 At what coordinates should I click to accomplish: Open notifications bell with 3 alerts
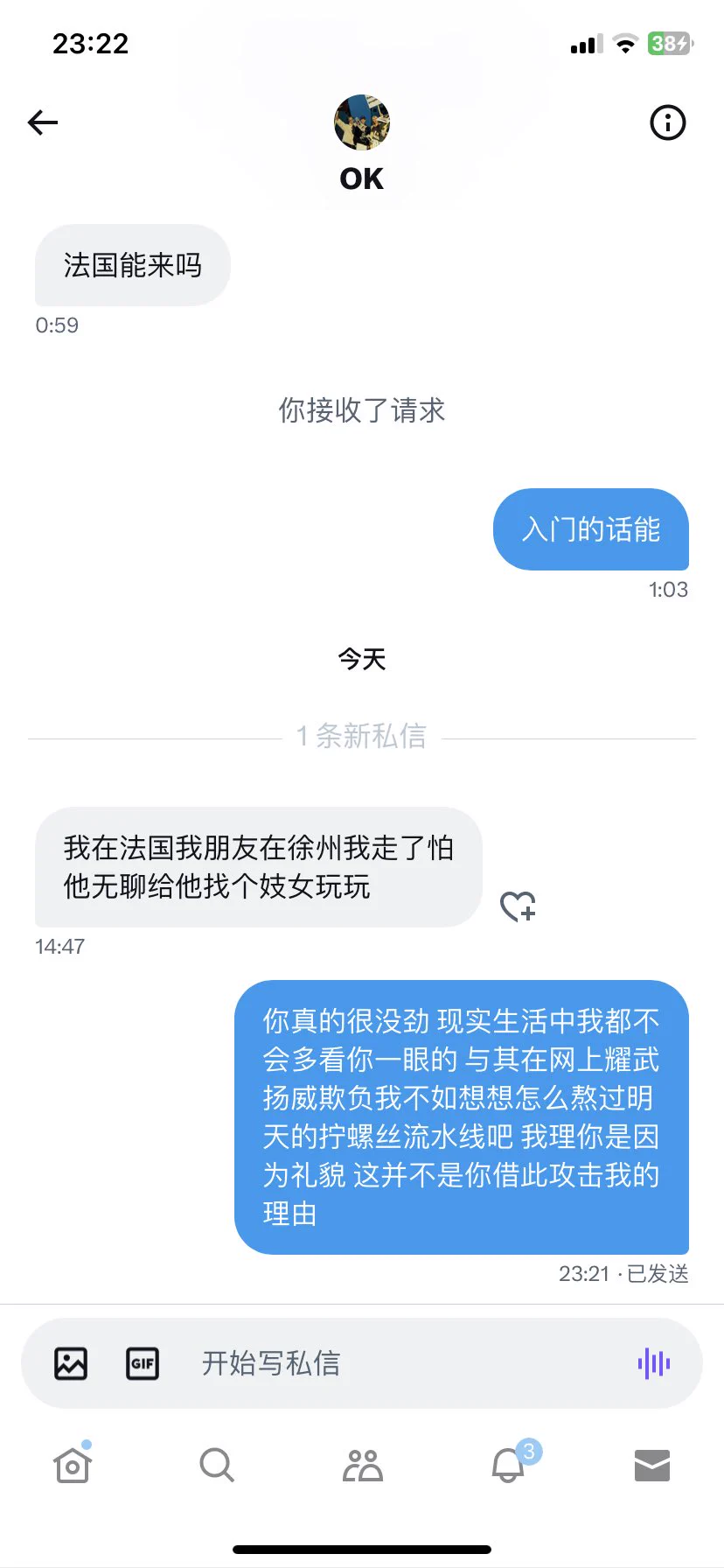pyautogui.click(x=508, y=1466)
